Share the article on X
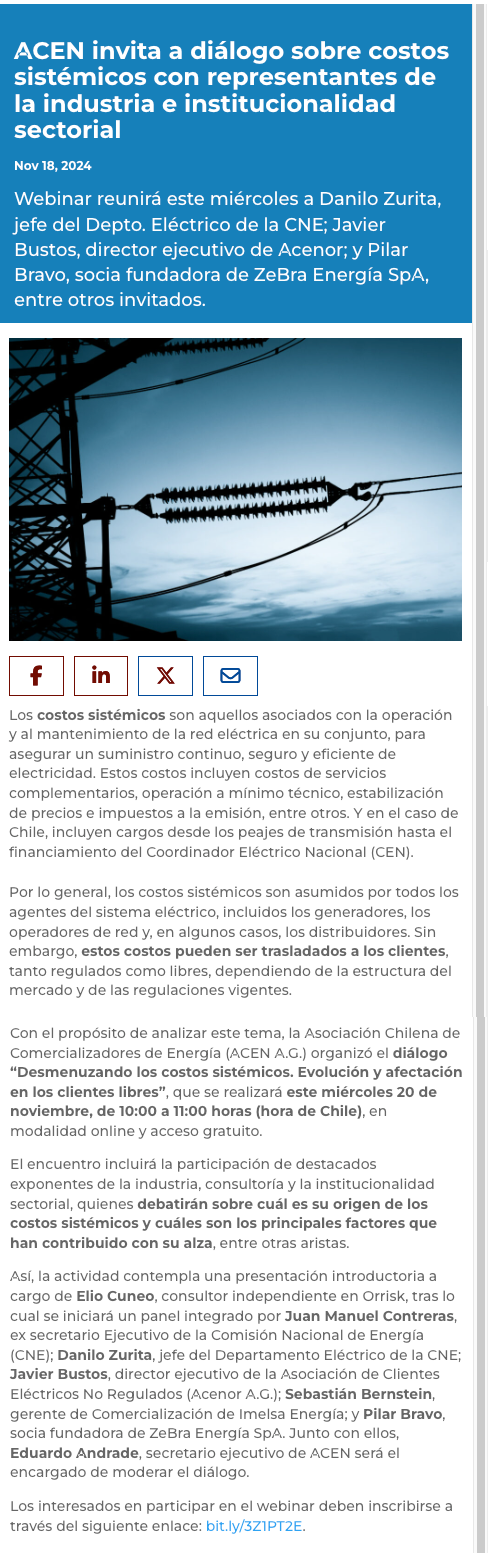The image size is (488, 1553). pos(165,676)
